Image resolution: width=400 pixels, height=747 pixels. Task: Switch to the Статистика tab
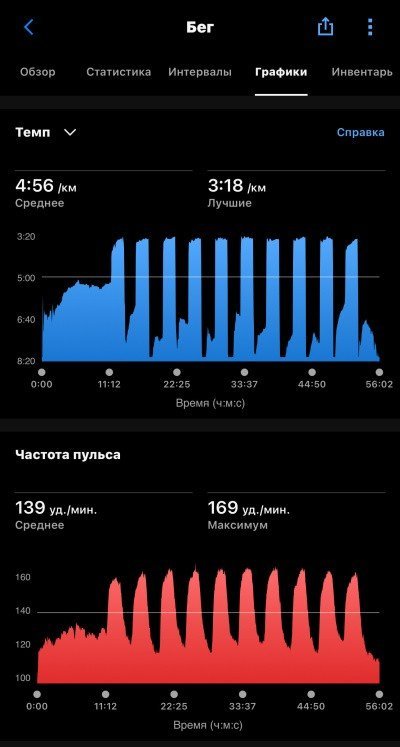coord(119,72)
